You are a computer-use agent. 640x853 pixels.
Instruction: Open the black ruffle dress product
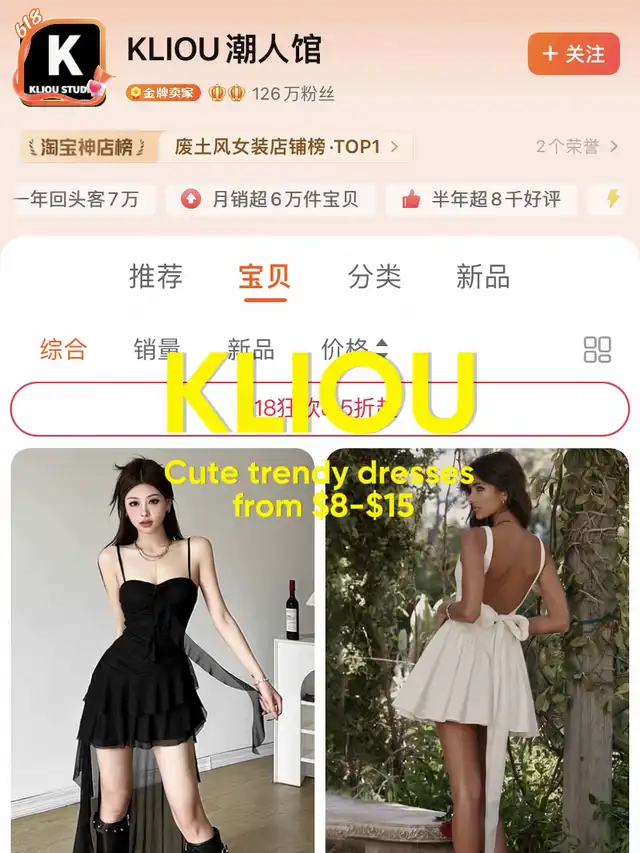click(163, 650)
